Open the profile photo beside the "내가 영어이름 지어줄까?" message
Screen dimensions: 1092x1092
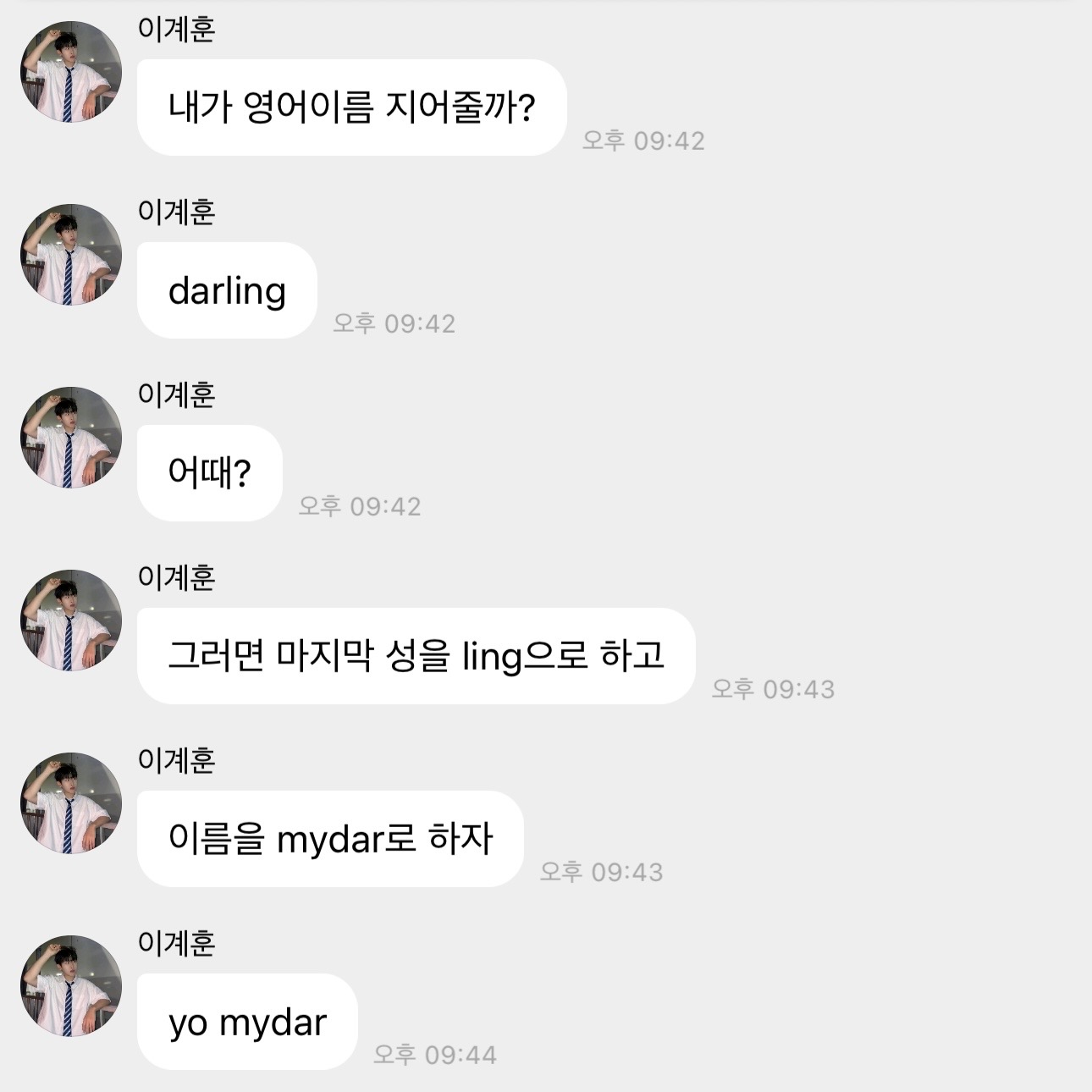pos(71,72)
